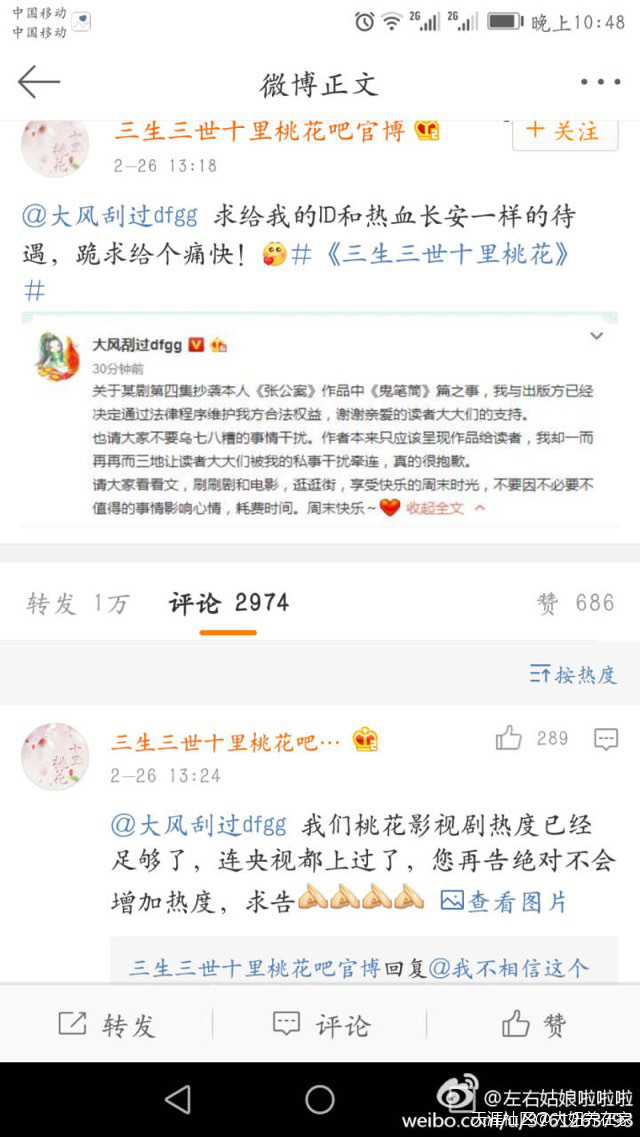This screenshot has width=640, height=1137.
Task: Write a comment via bottom 评论 button
Action: 320,1024
